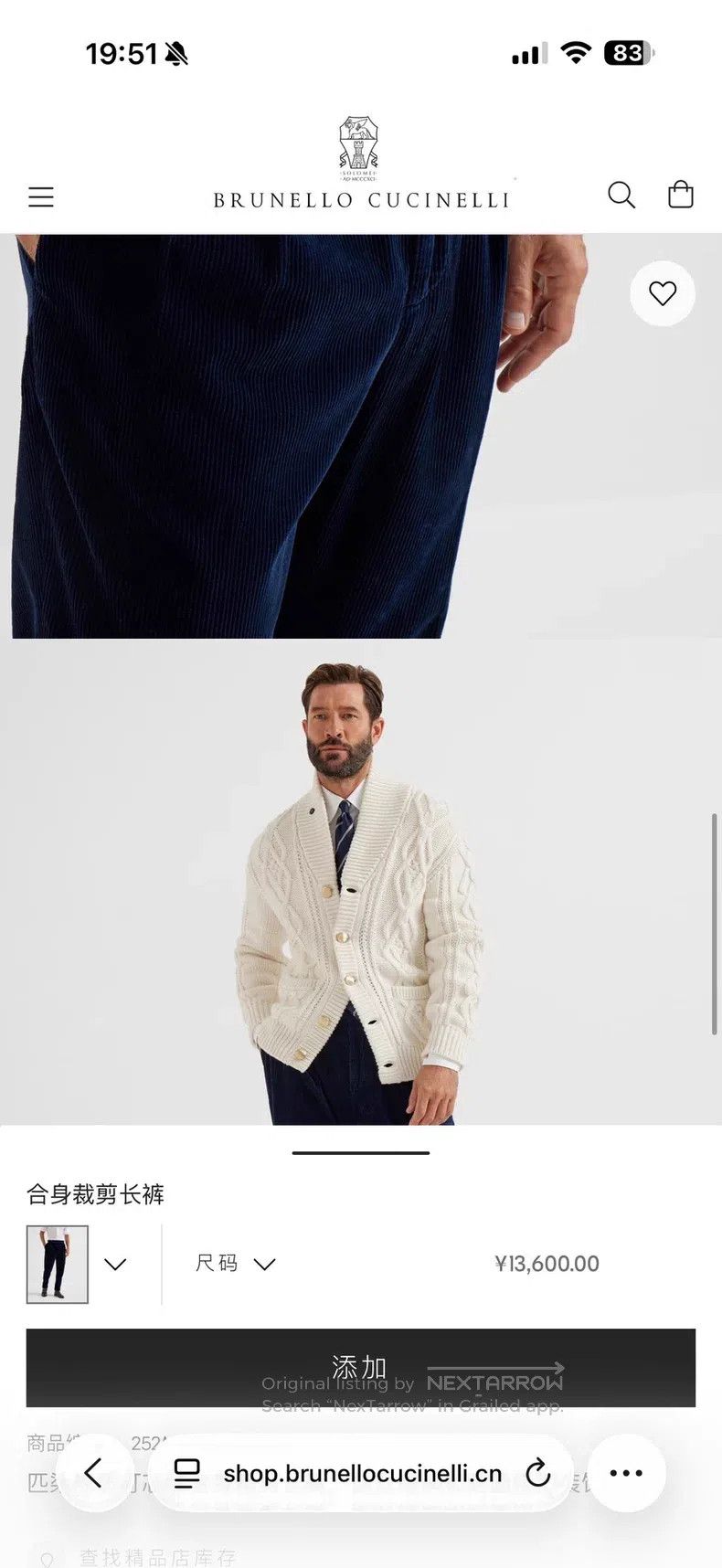Open the search icon
Screen dimensions: 722x1568
621,195
